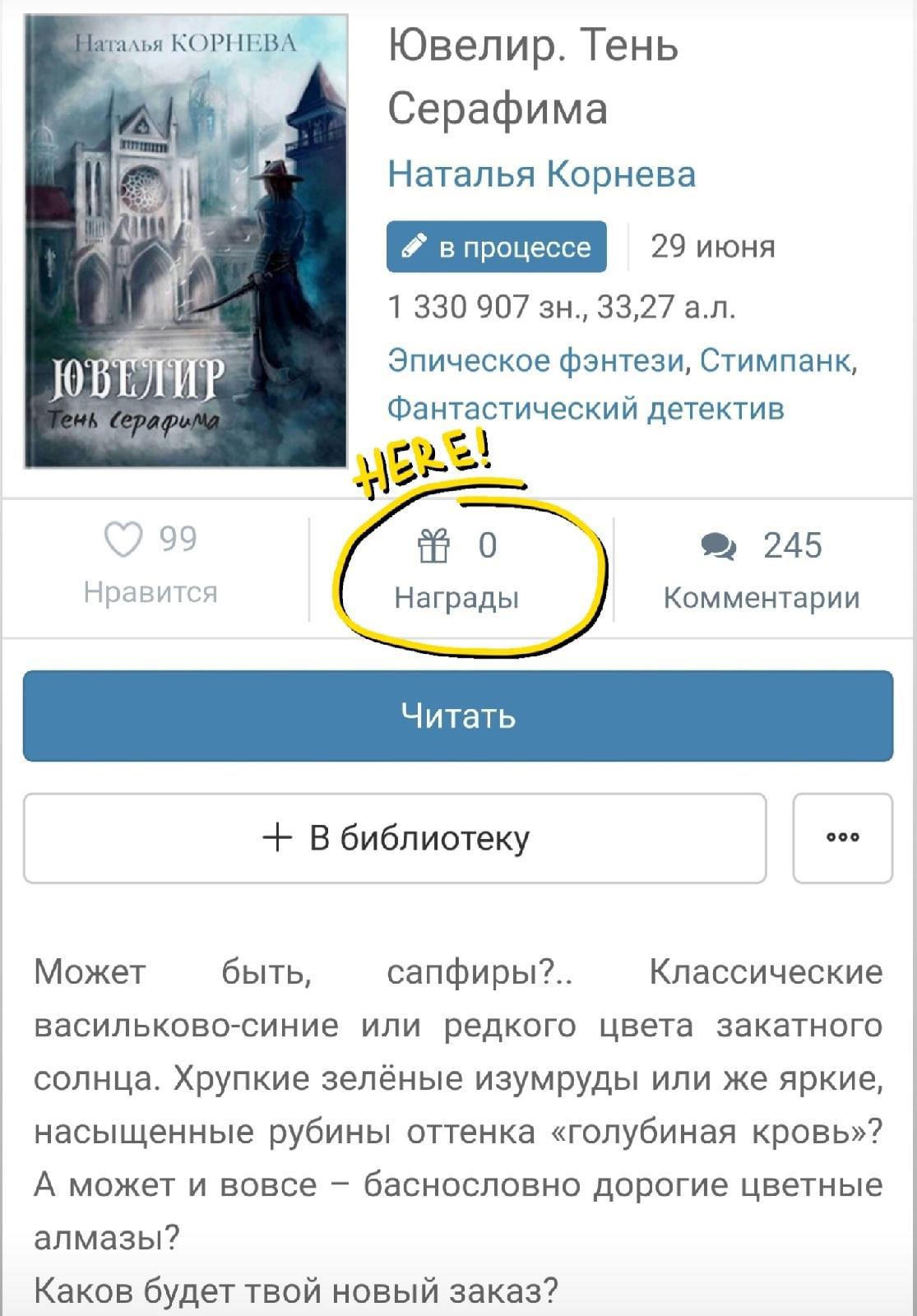Open the three-dot more options menu
The width and height of the screenshot is (917, 1316).
coord(842,838)
